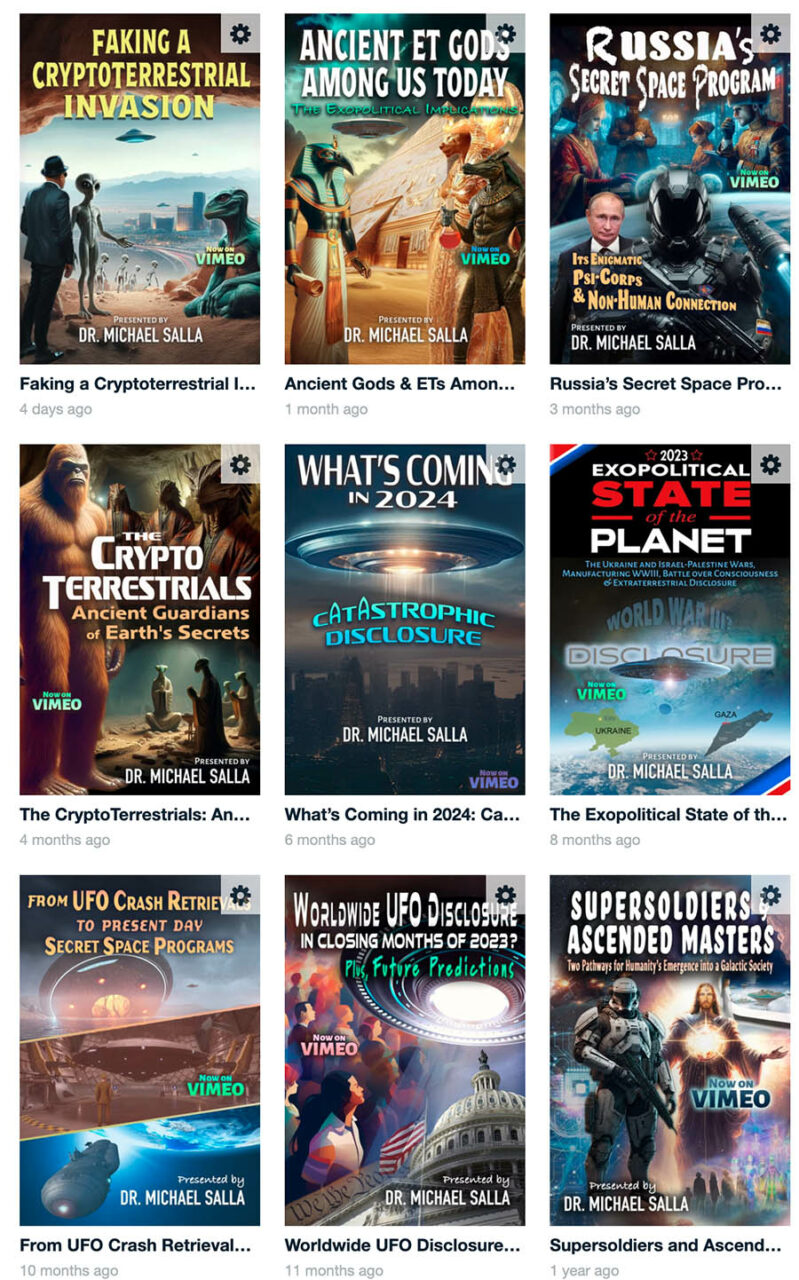
Task: Open settings gear on Faking a Cryptoterrestrial Invasion
Action: (x=240, y=33)
